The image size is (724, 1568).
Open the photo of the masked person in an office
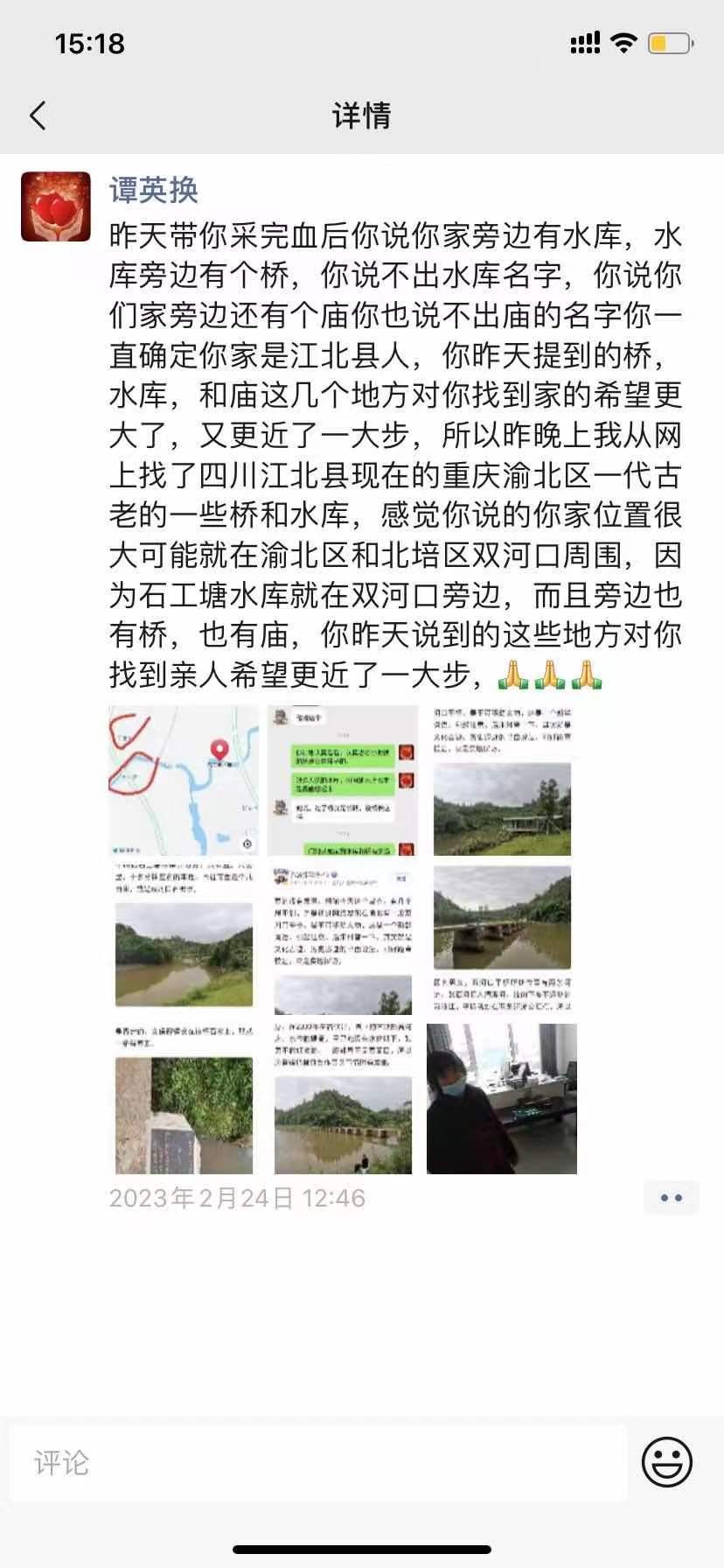click(x=502, y=1099)
